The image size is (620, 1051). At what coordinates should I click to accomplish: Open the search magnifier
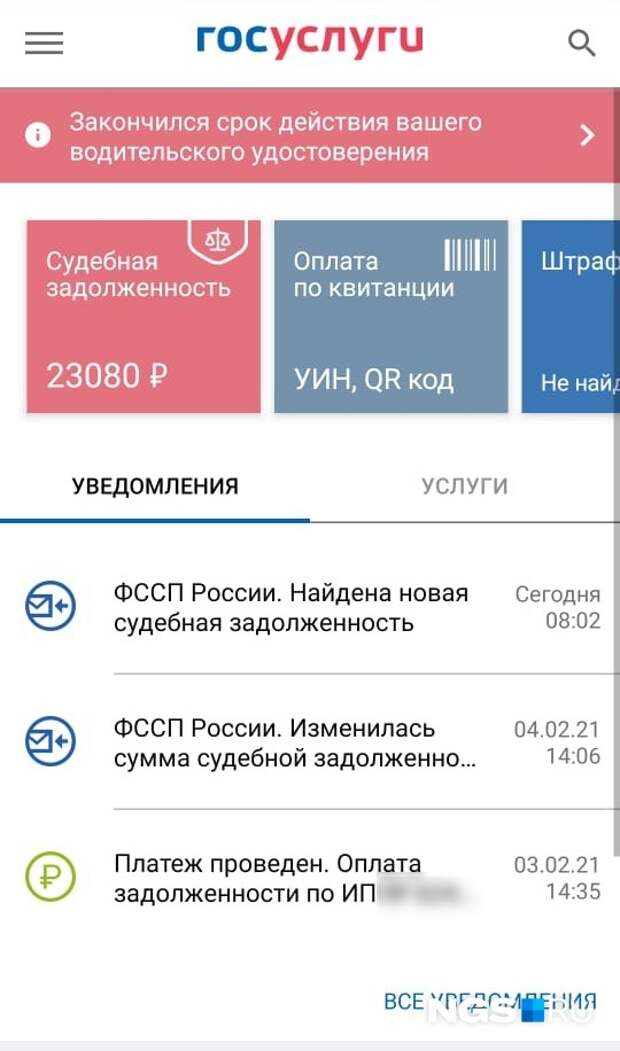[x=581, y=43]
